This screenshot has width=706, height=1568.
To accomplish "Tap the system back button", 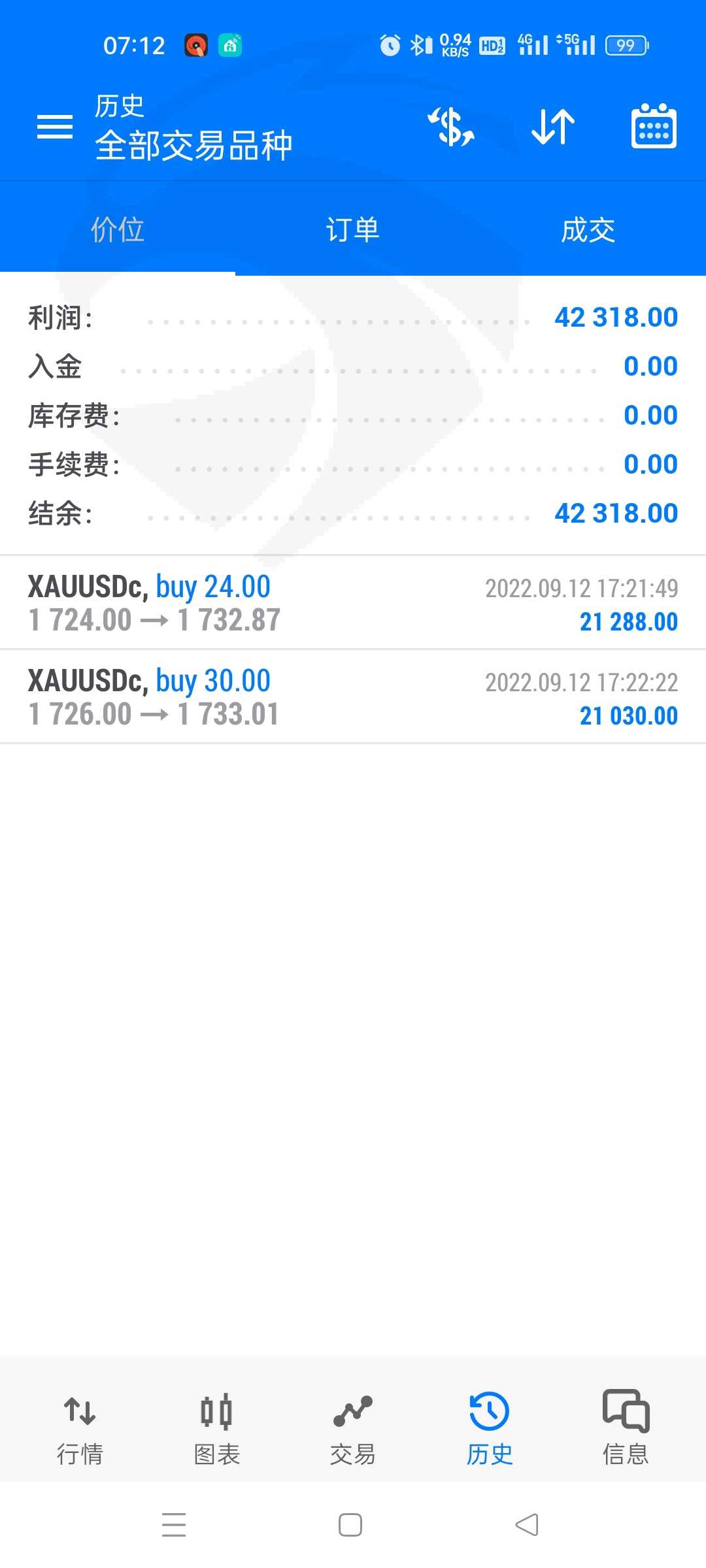I will coord(527,1525).
